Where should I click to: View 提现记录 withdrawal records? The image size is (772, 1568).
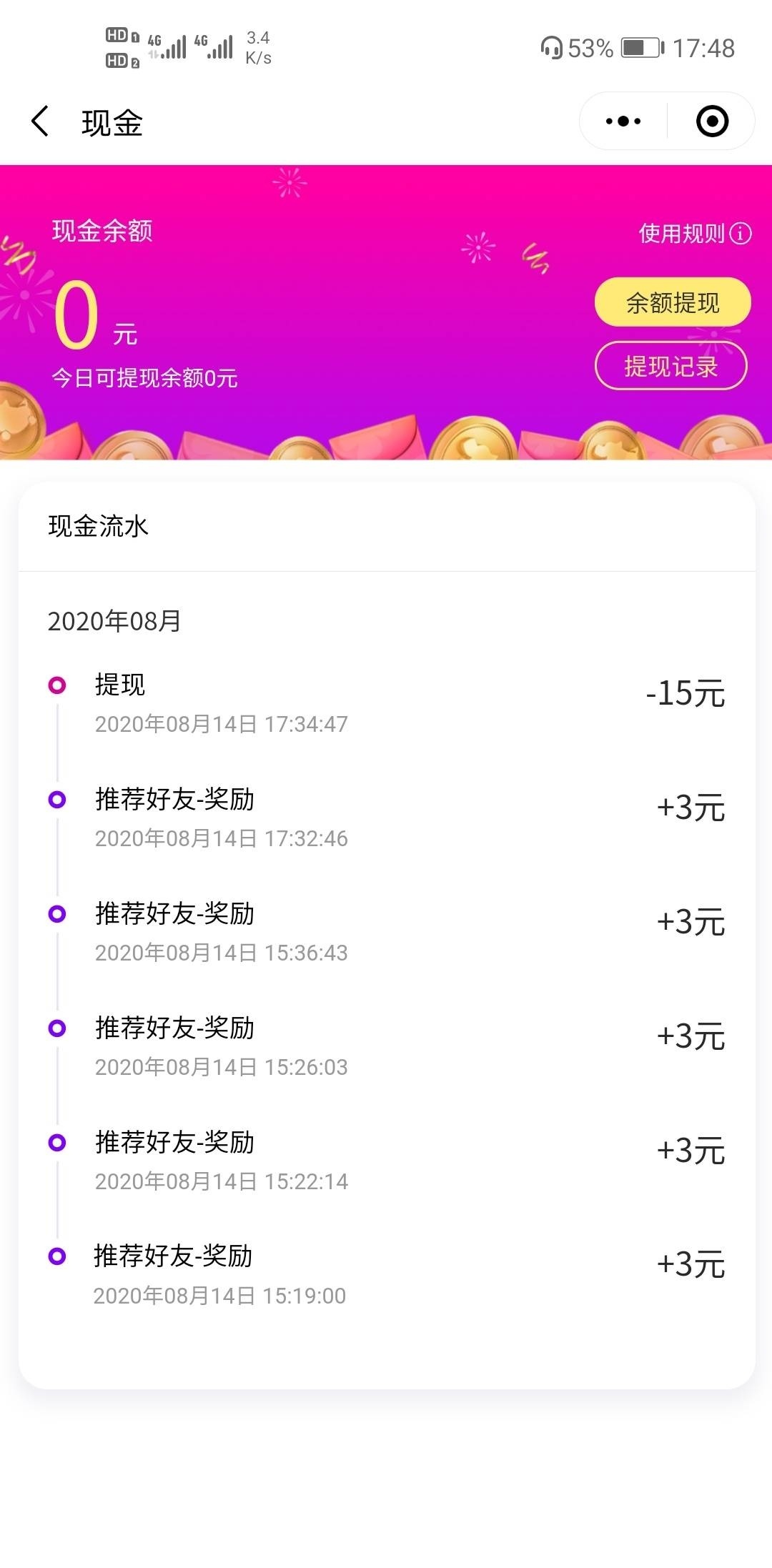coord(671,366)
